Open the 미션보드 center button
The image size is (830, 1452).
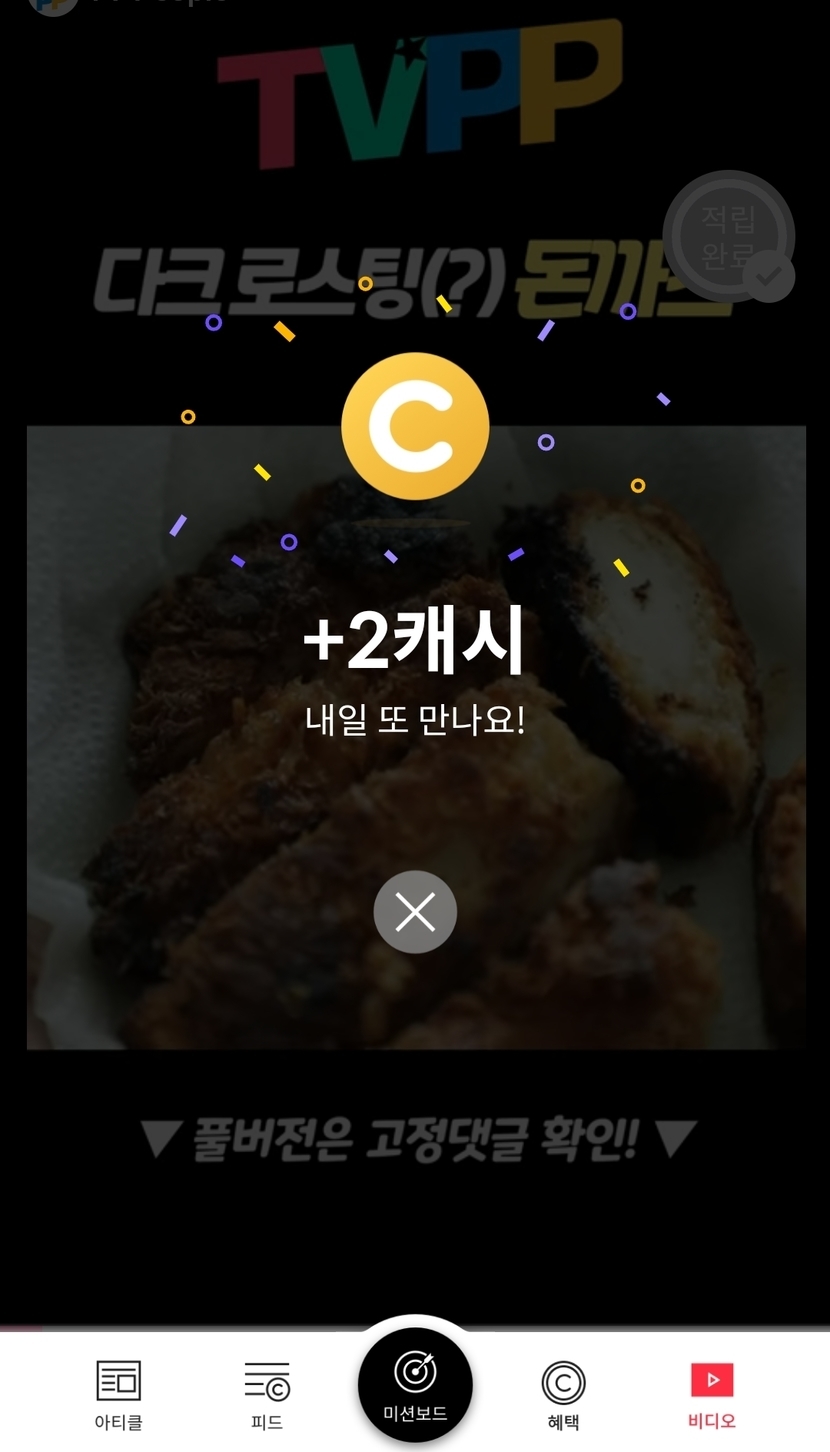(x=415, y=1385)
